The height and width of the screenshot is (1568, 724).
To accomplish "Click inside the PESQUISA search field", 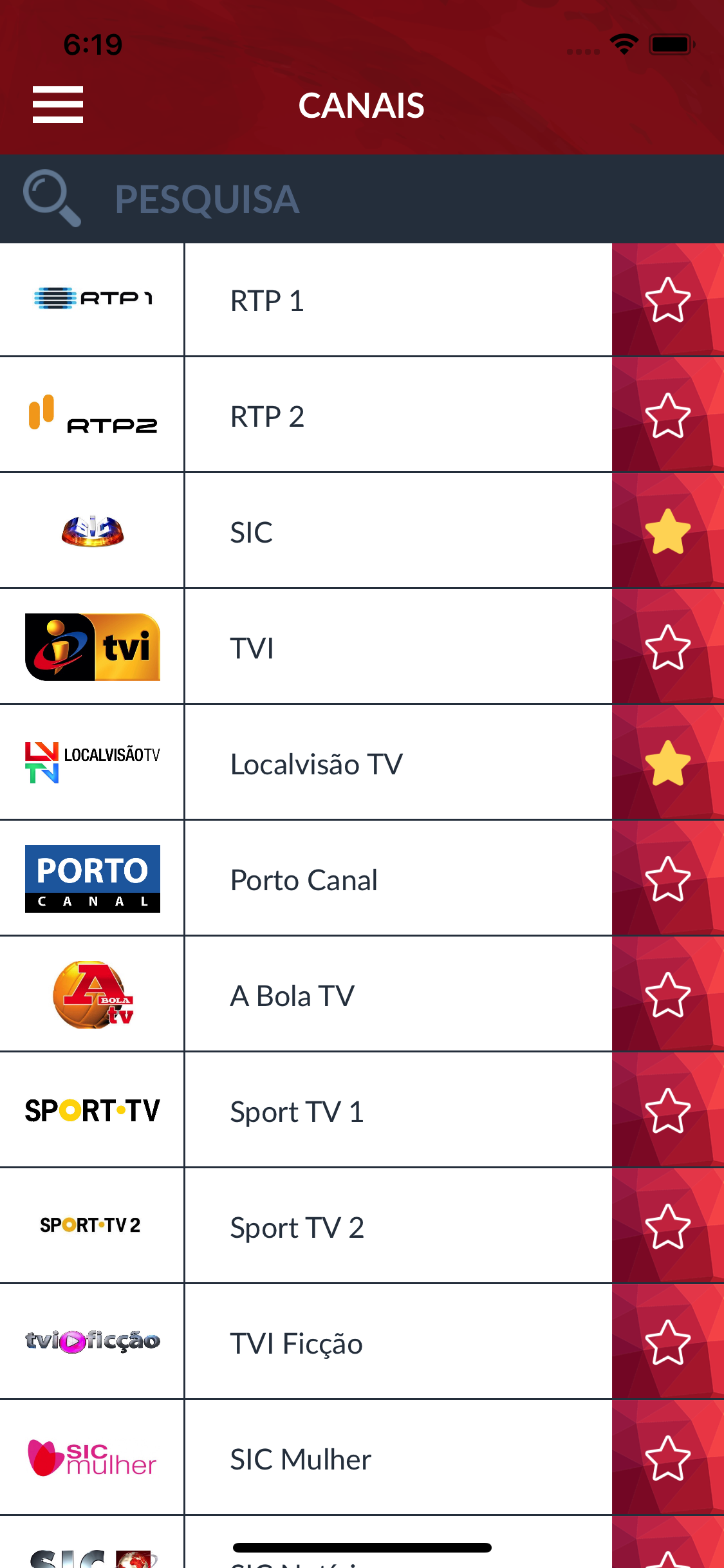I will point(206,198).
